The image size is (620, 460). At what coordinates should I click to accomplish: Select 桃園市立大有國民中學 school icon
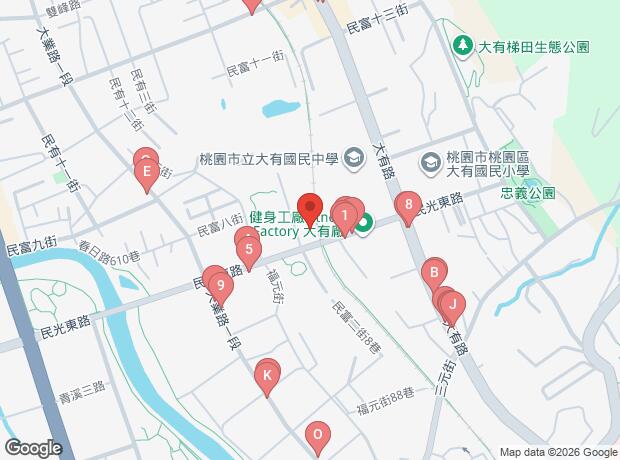tap(353, 158)
